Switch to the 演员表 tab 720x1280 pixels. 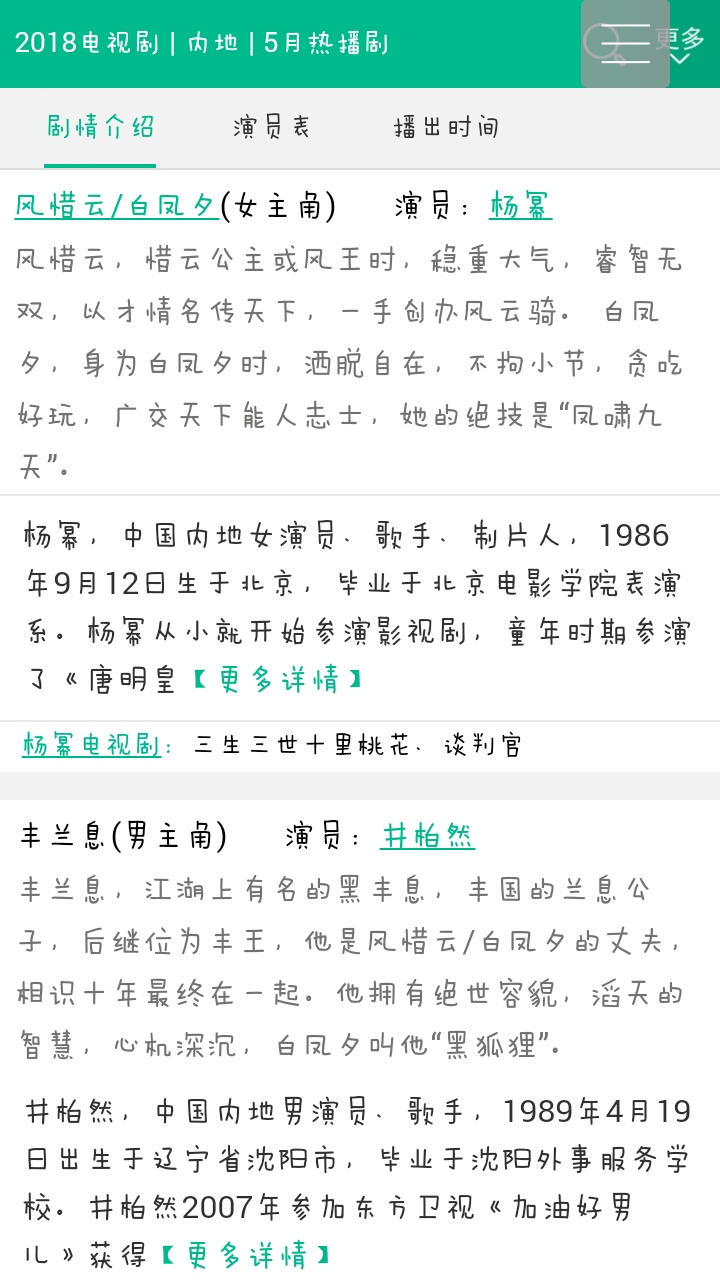[271, 127]
